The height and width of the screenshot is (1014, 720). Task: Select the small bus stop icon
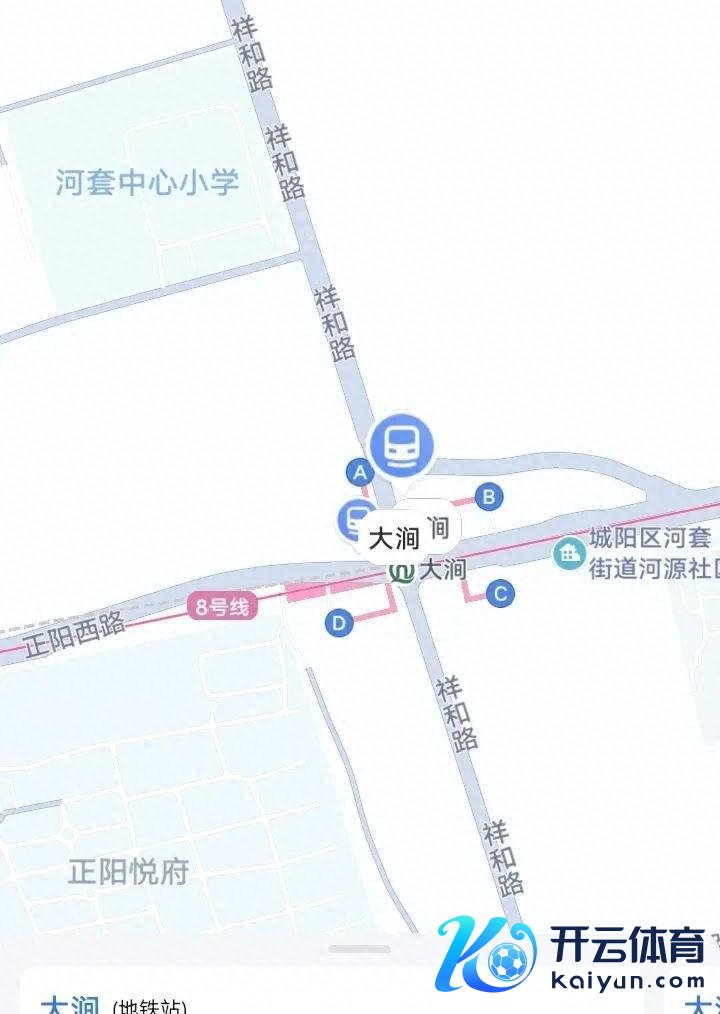point(354,518)
